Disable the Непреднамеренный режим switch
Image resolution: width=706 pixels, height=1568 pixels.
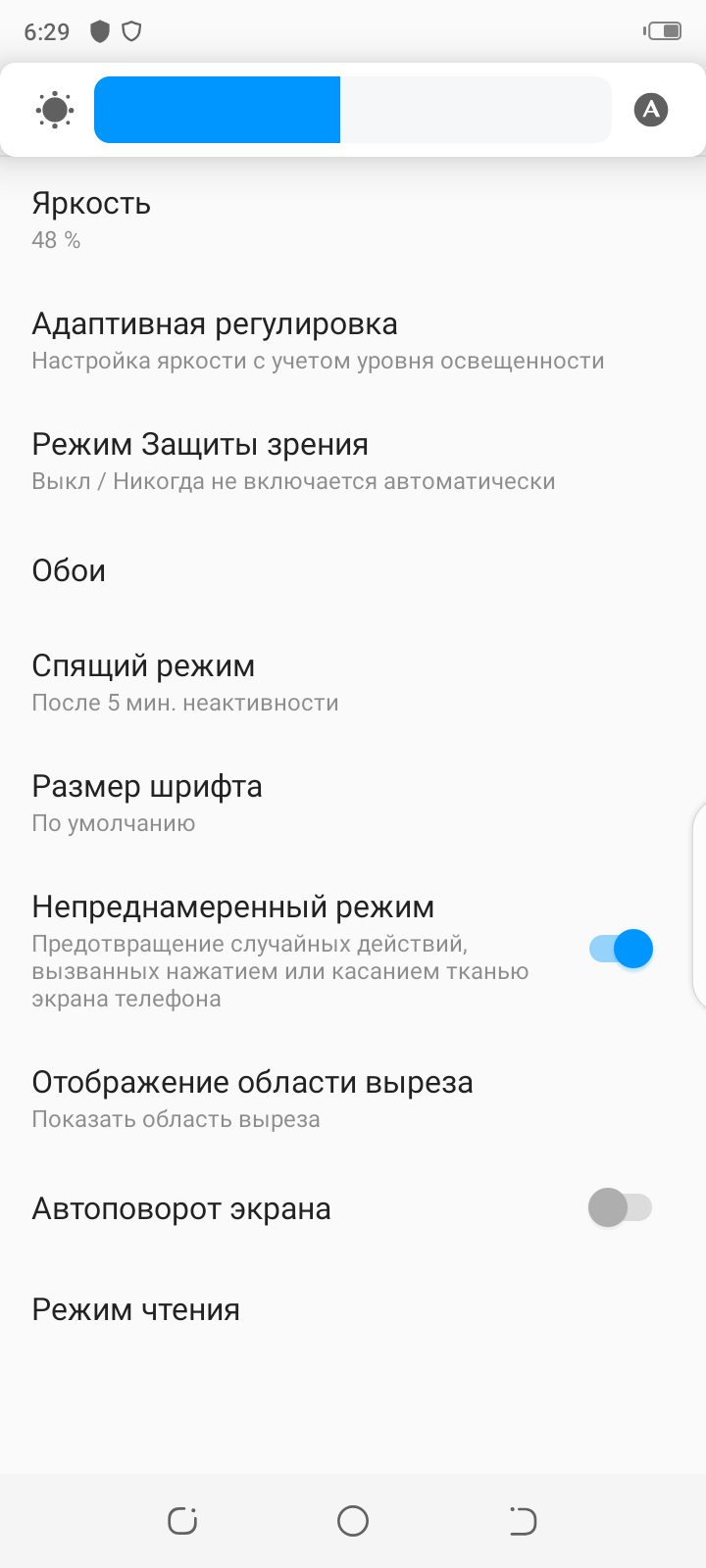click(x=621, y=949)
